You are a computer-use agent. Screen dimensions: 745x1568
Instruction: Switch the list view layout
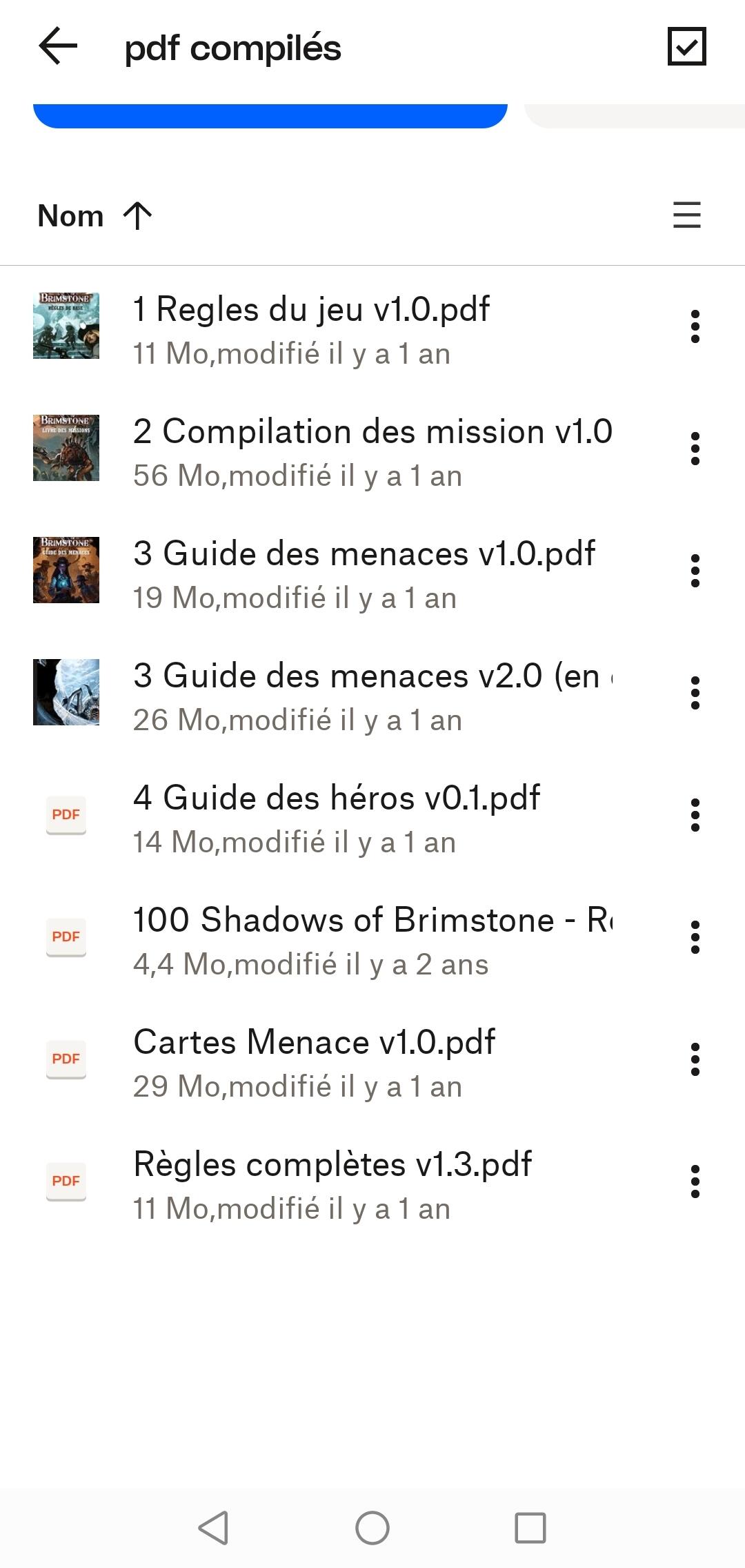(686, 215)
